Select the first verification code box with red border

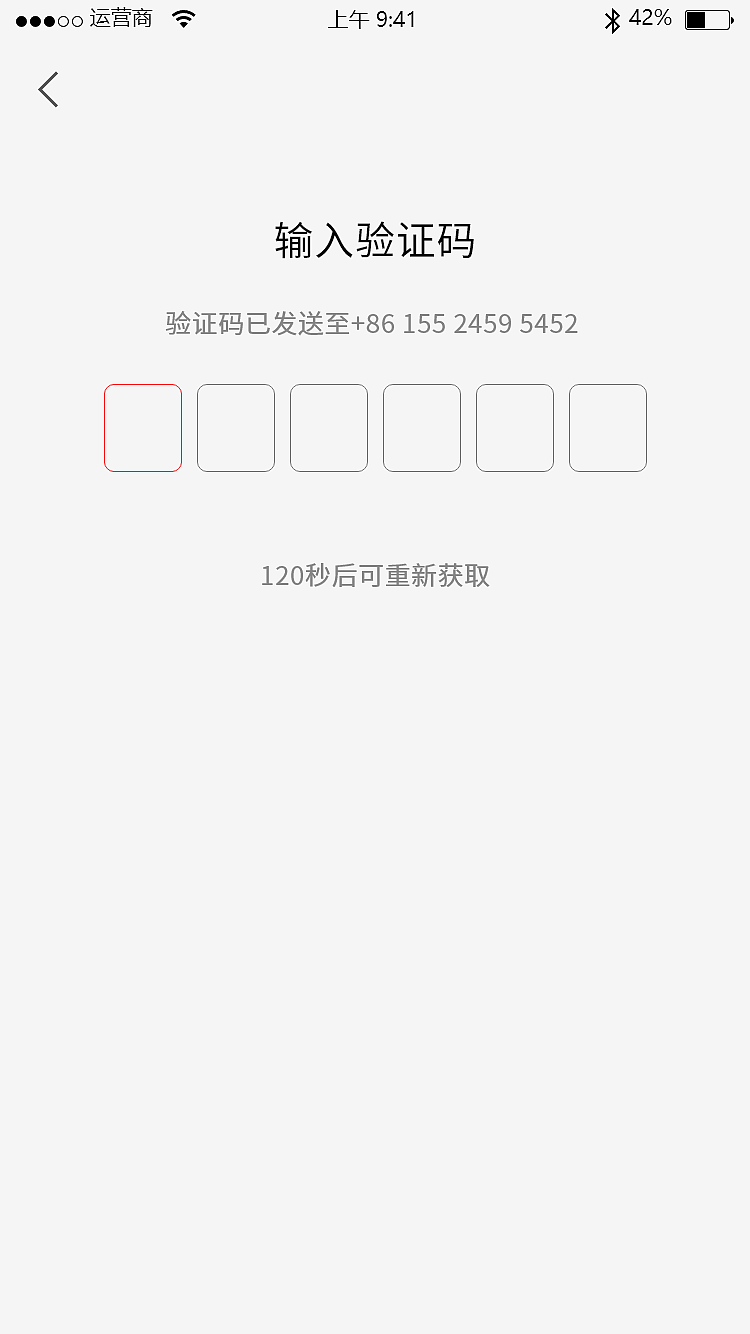[142, 428]
